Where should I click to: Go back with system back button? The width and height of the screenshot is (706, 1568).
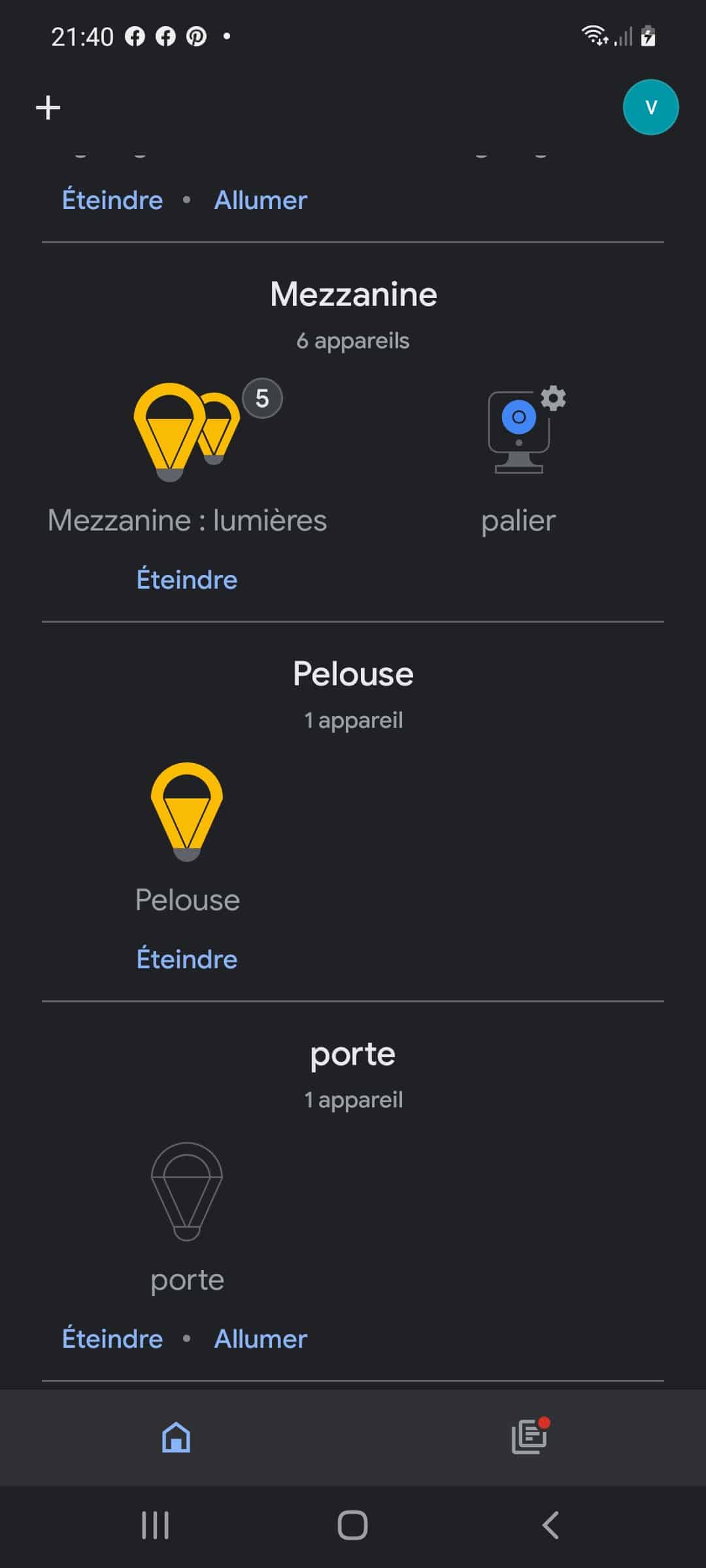(x=550, y=1526)
